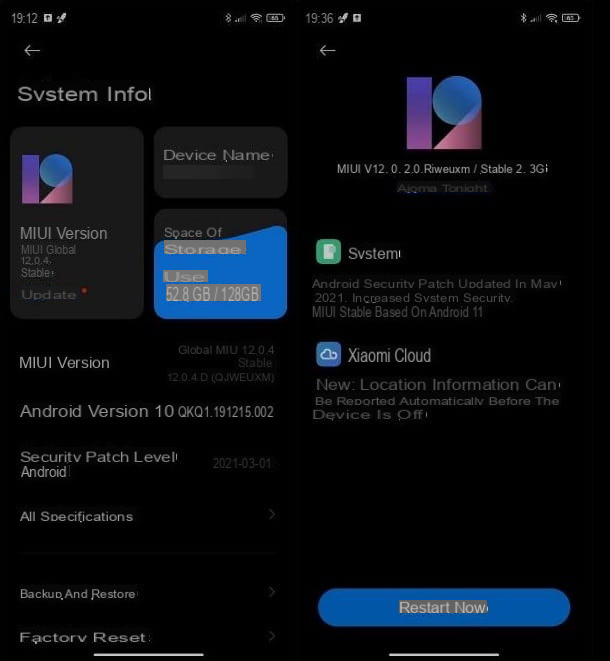The height and width of the screenshot is (661, 610).
Task: Go back from the System Info screen
Action: click(x=32, y=50)
